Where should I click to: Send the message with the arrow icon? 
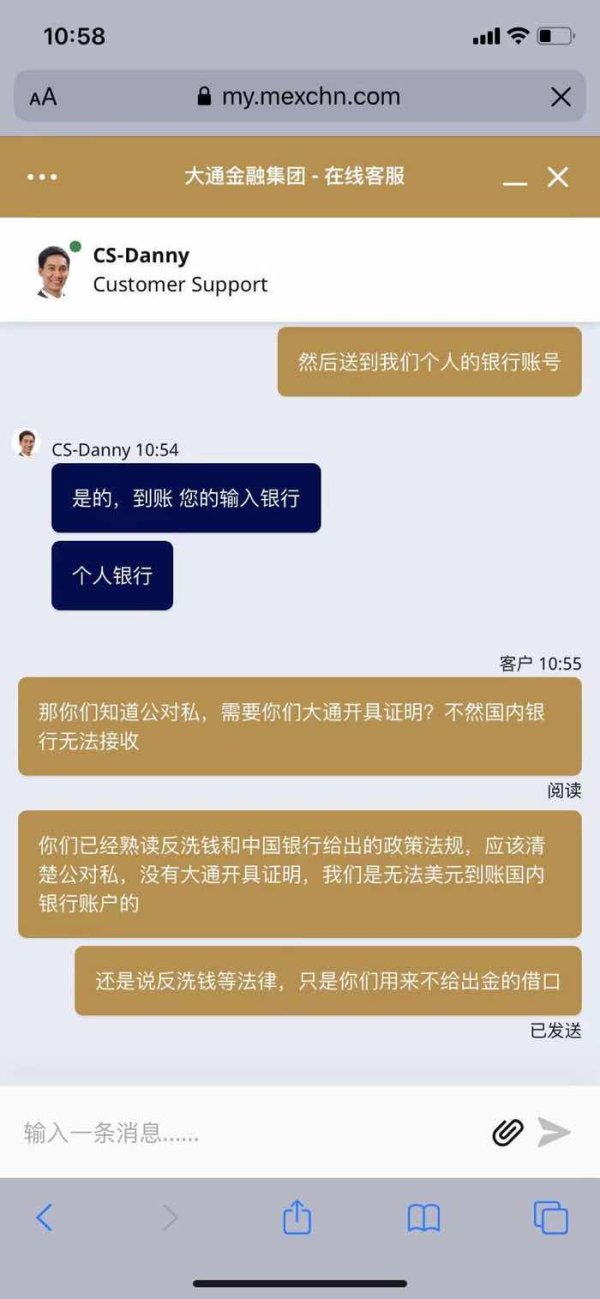point(554,1132)
